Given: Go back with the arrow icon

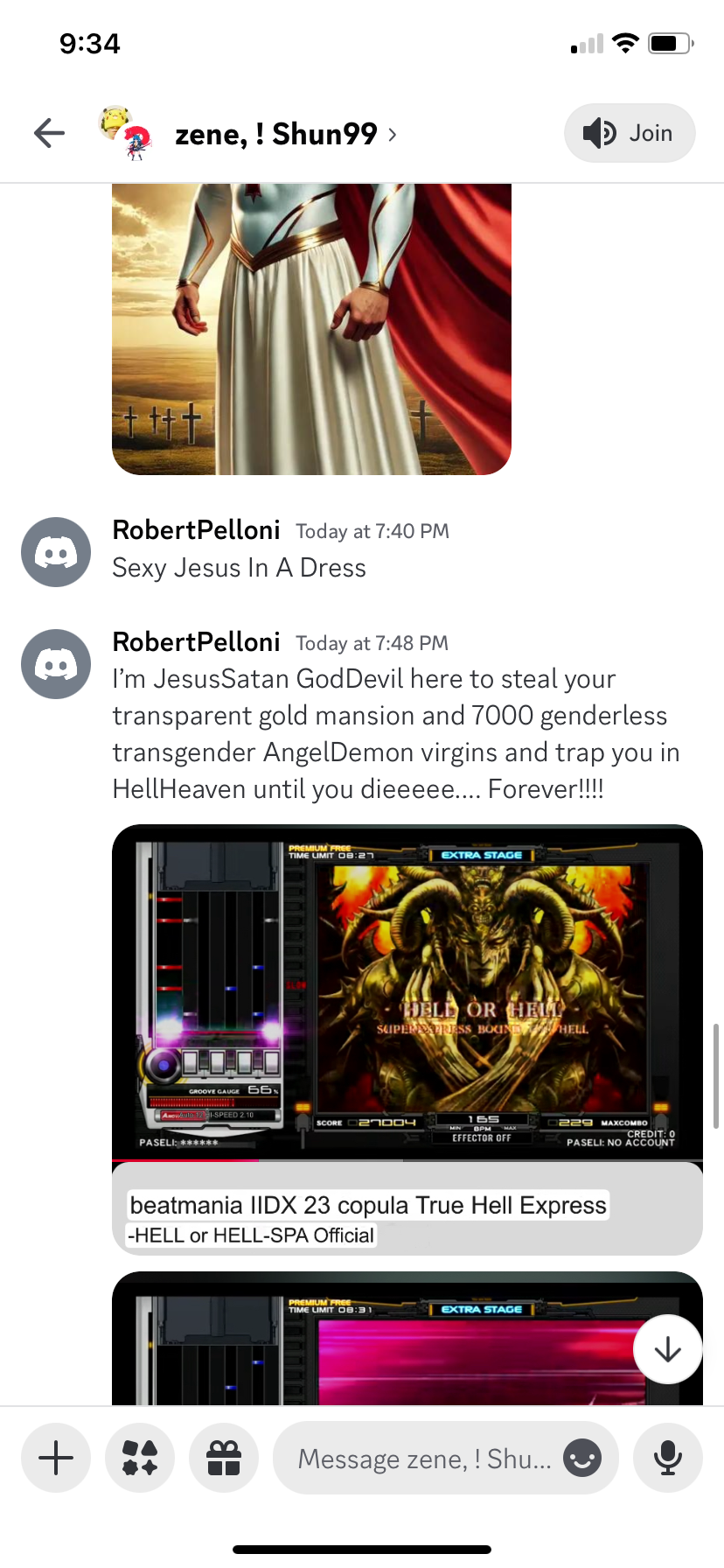Looking at the screenshot, I should tap(50, 133).
